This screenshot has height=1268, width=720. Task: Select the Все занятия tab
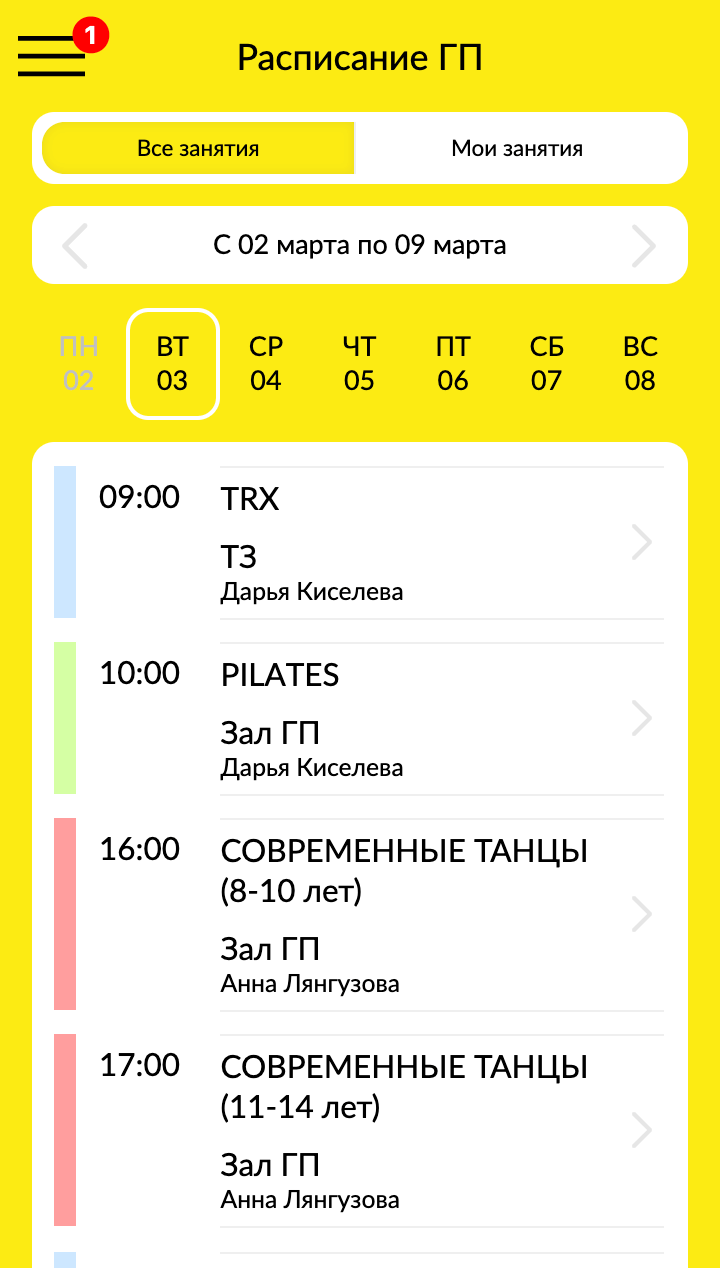(x=198, y=149)
